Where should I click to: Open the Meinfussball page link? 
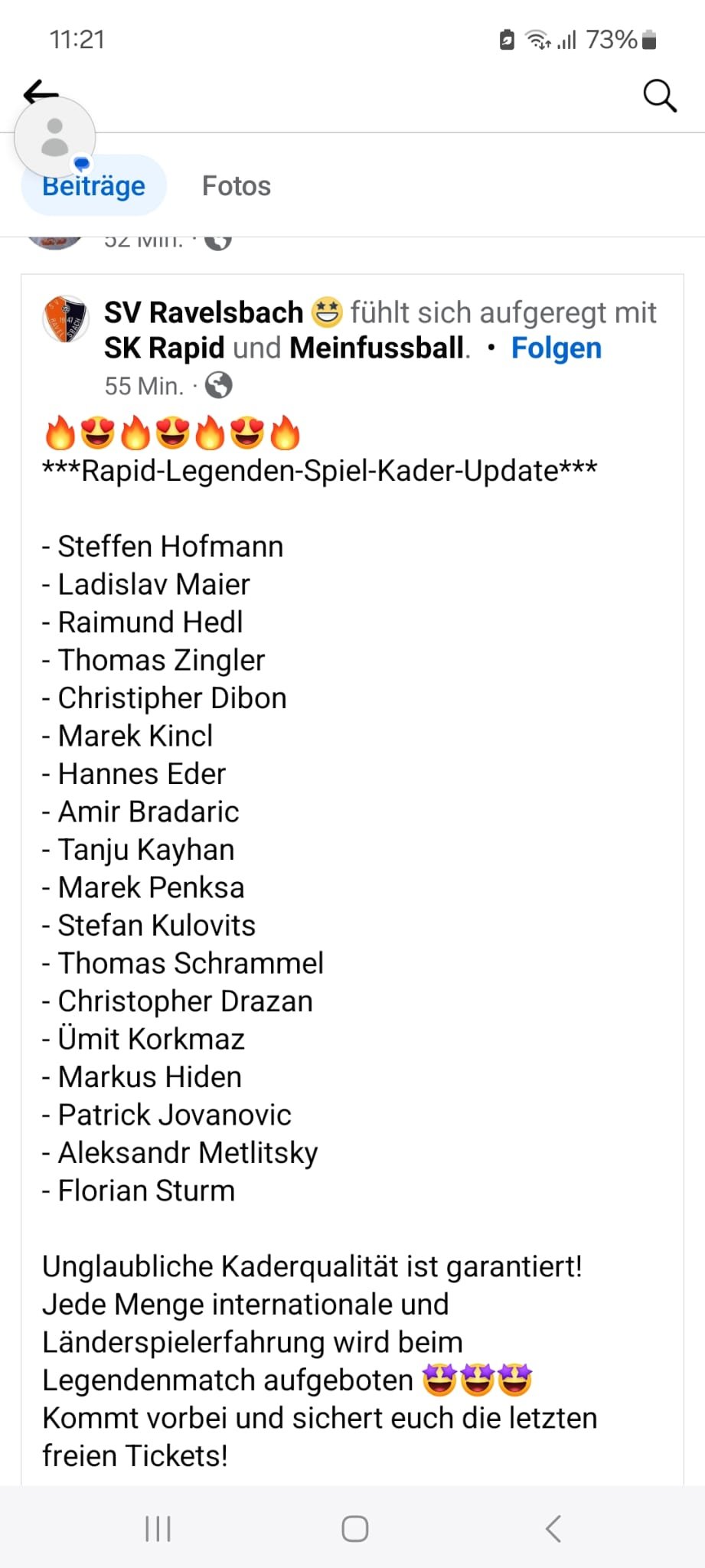click(377, 348)
